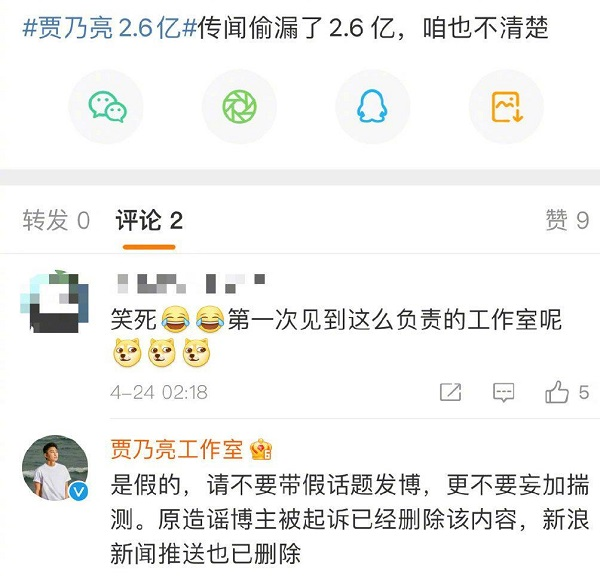Share the post to WeChat
This screenshot has height=576, width=600.
(x=106, y=106)
